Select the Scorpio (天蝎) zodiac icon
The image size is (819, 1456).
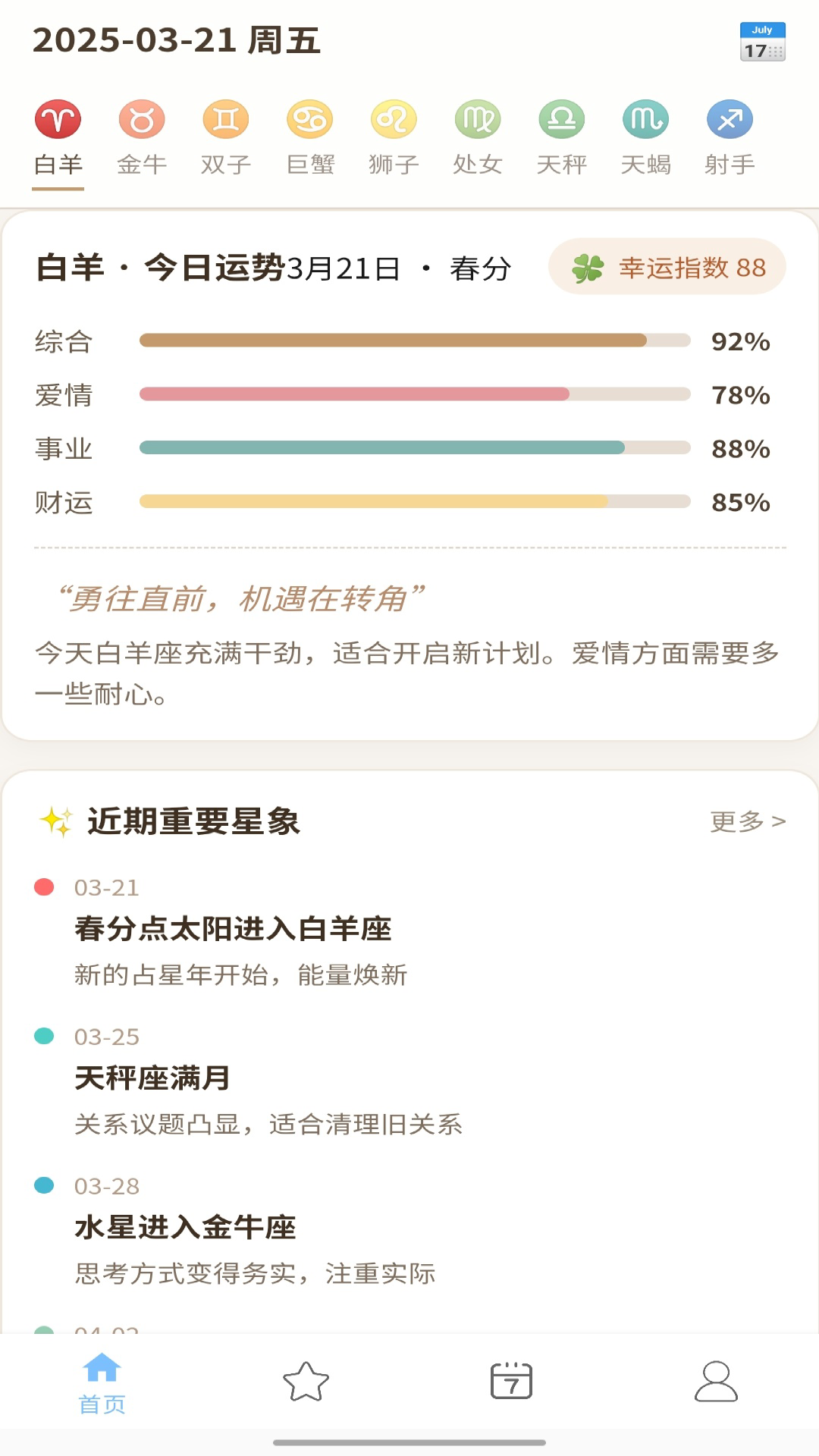click(x=645, y=120)
